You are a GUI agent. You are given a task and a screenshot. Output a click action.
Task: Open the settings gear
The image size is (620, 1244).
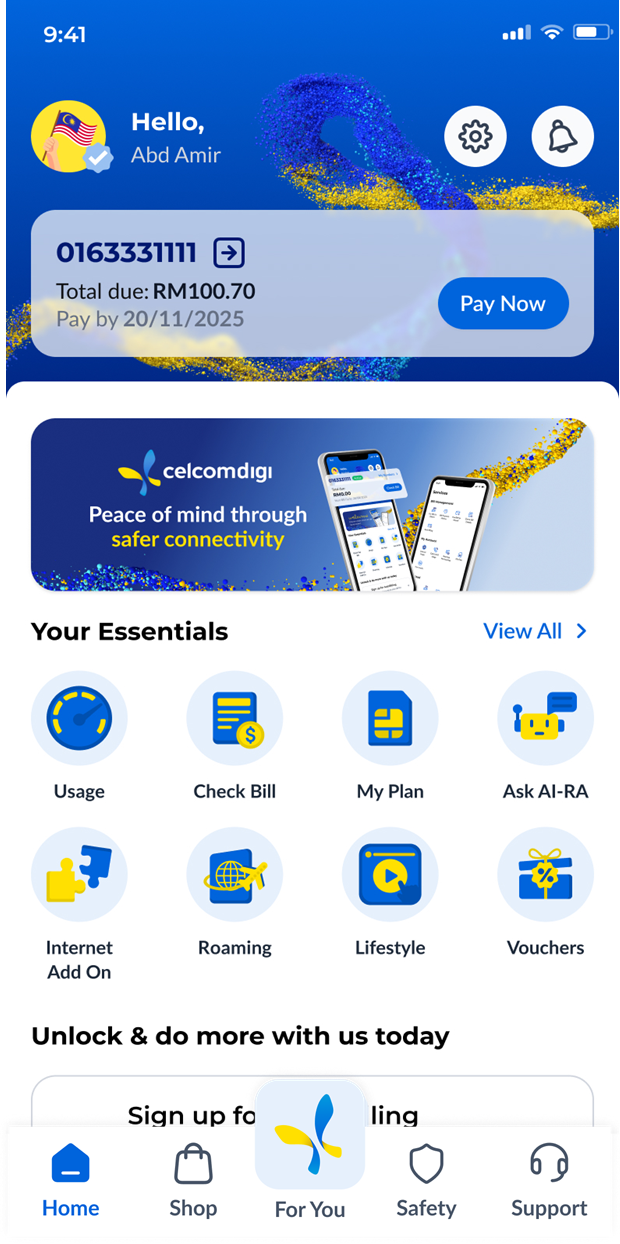point(475,135)
